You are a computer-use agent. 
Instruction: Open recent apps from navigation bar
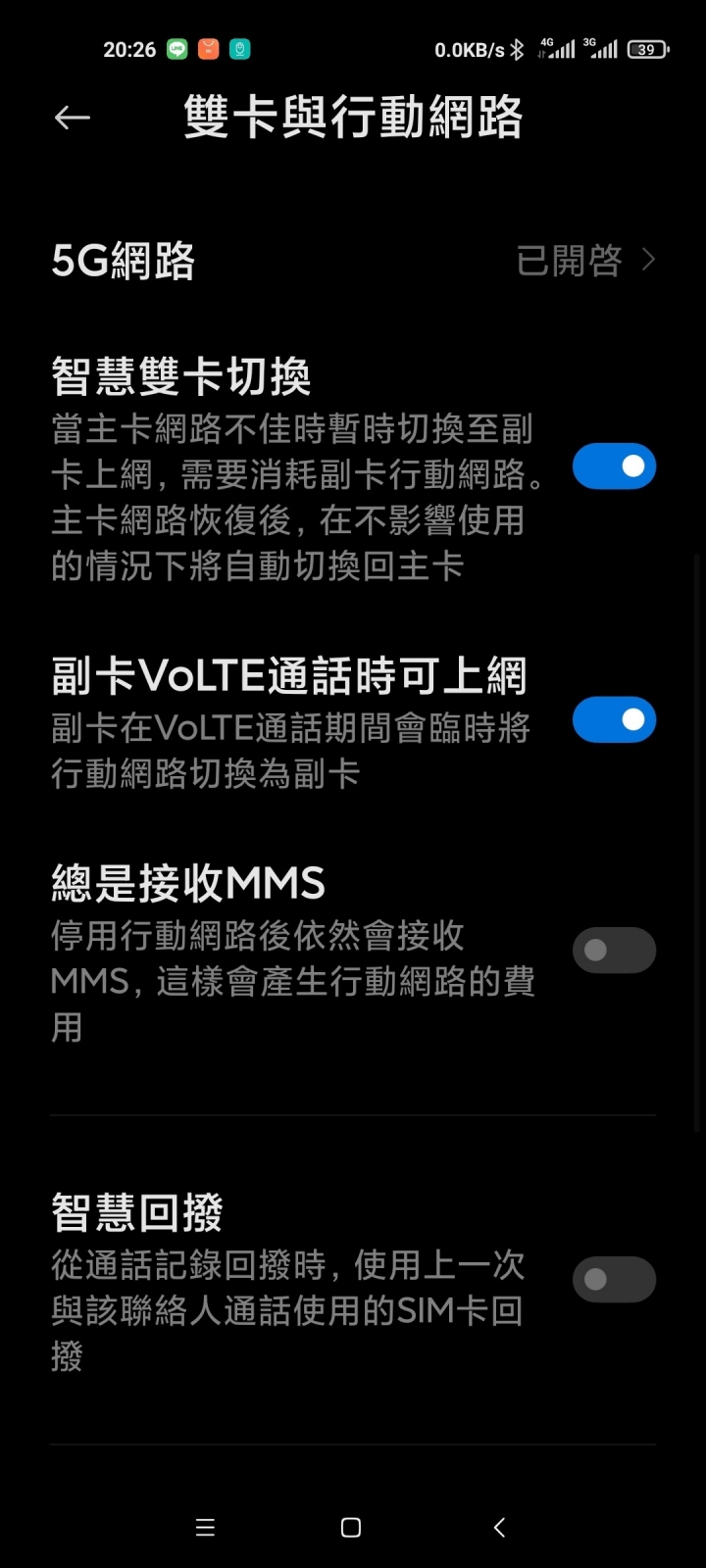pos(205,1527)
